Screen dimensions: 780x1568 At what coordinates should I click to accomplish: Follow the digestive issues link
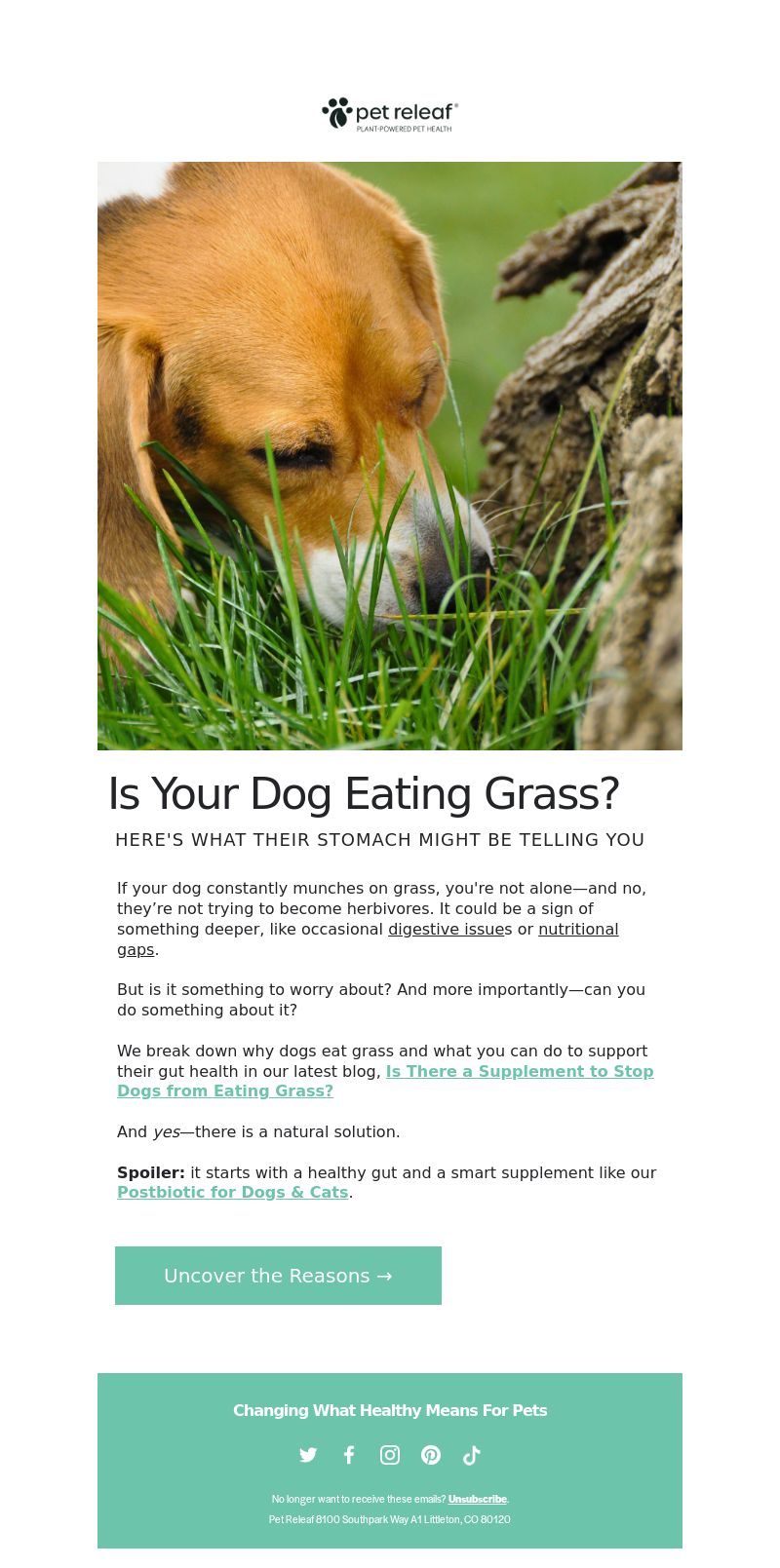click(x=447, y=929)
